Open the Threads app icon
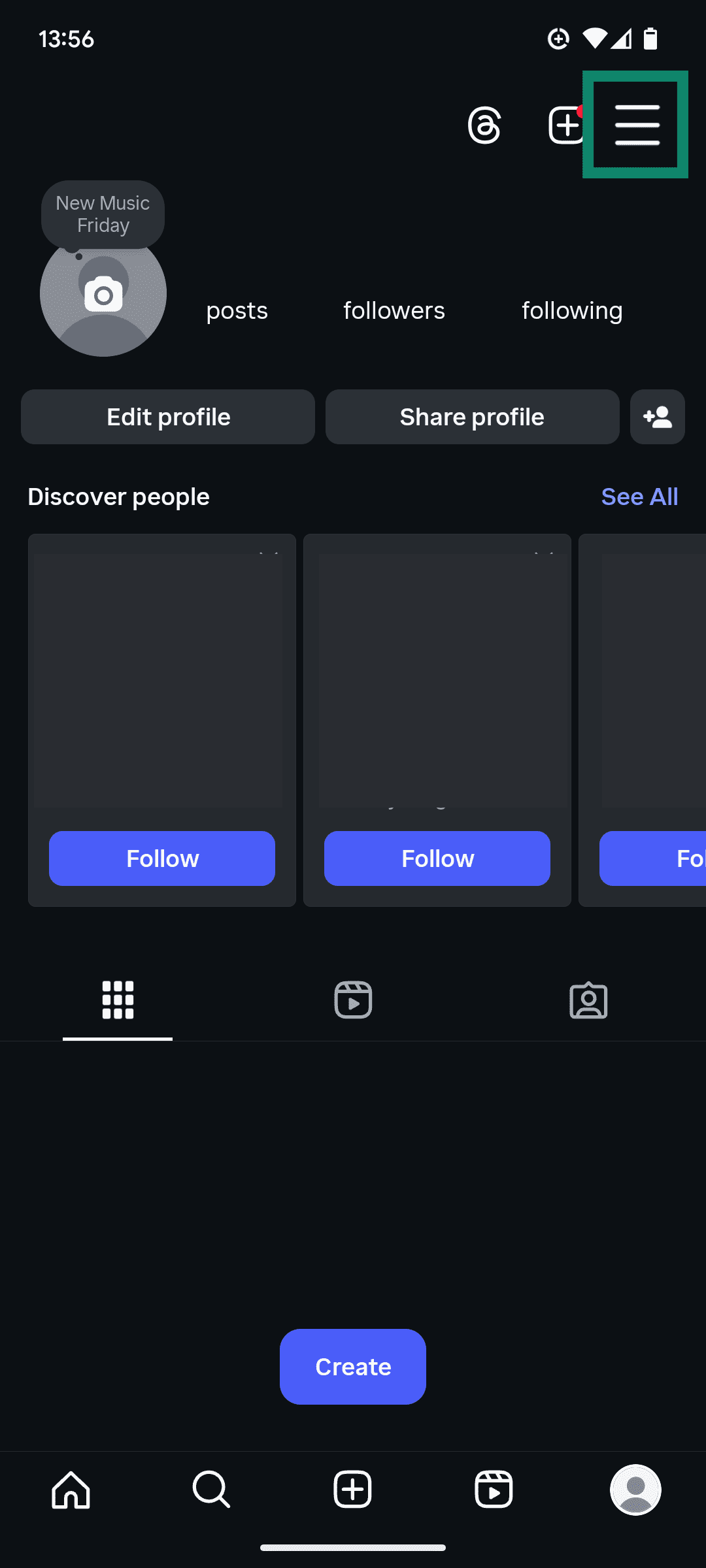The height and width of the screenshot is (1568, 706). point(484,125)
